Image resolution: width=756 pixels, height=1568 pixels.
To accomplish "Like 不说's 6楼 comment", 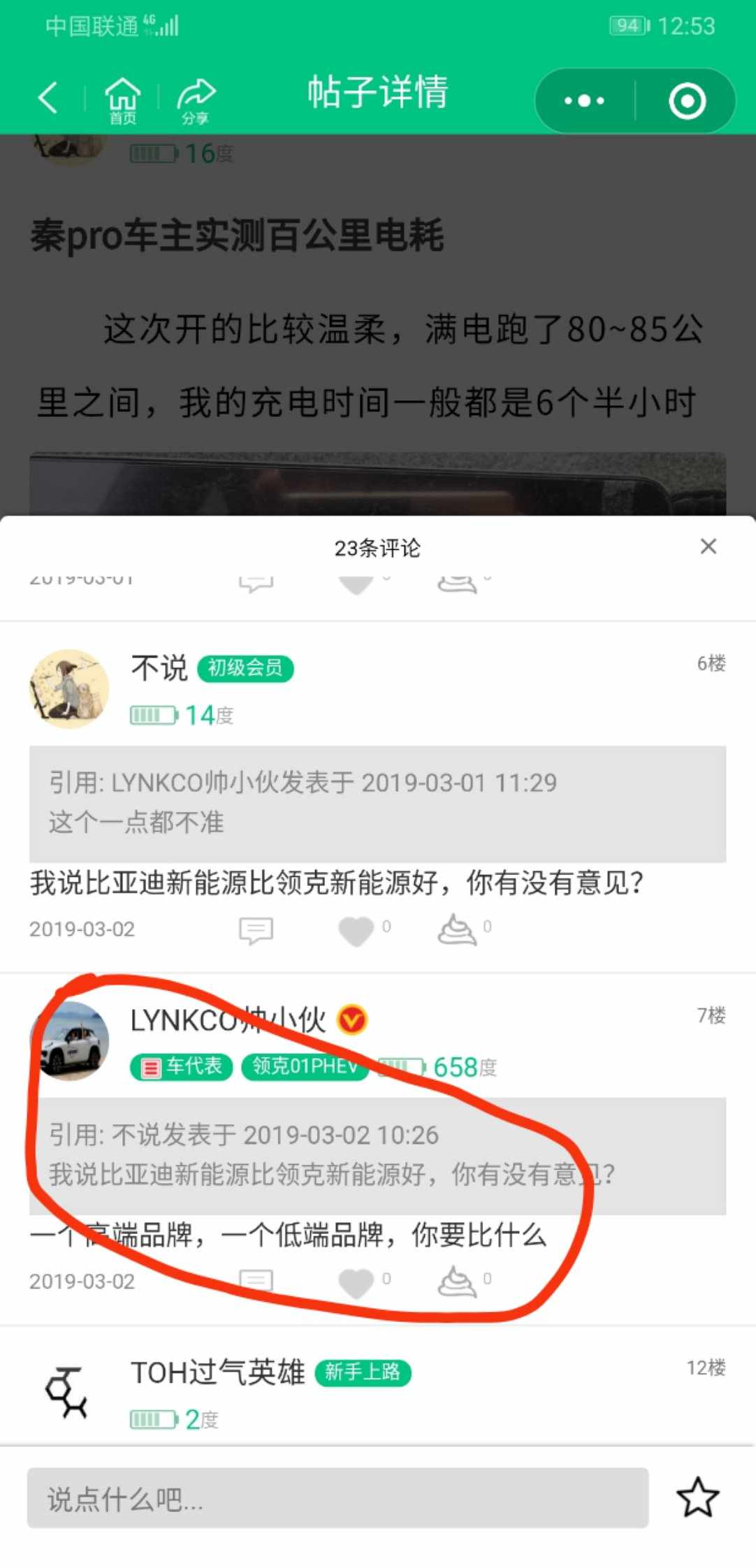I will (x=356, y=931).
